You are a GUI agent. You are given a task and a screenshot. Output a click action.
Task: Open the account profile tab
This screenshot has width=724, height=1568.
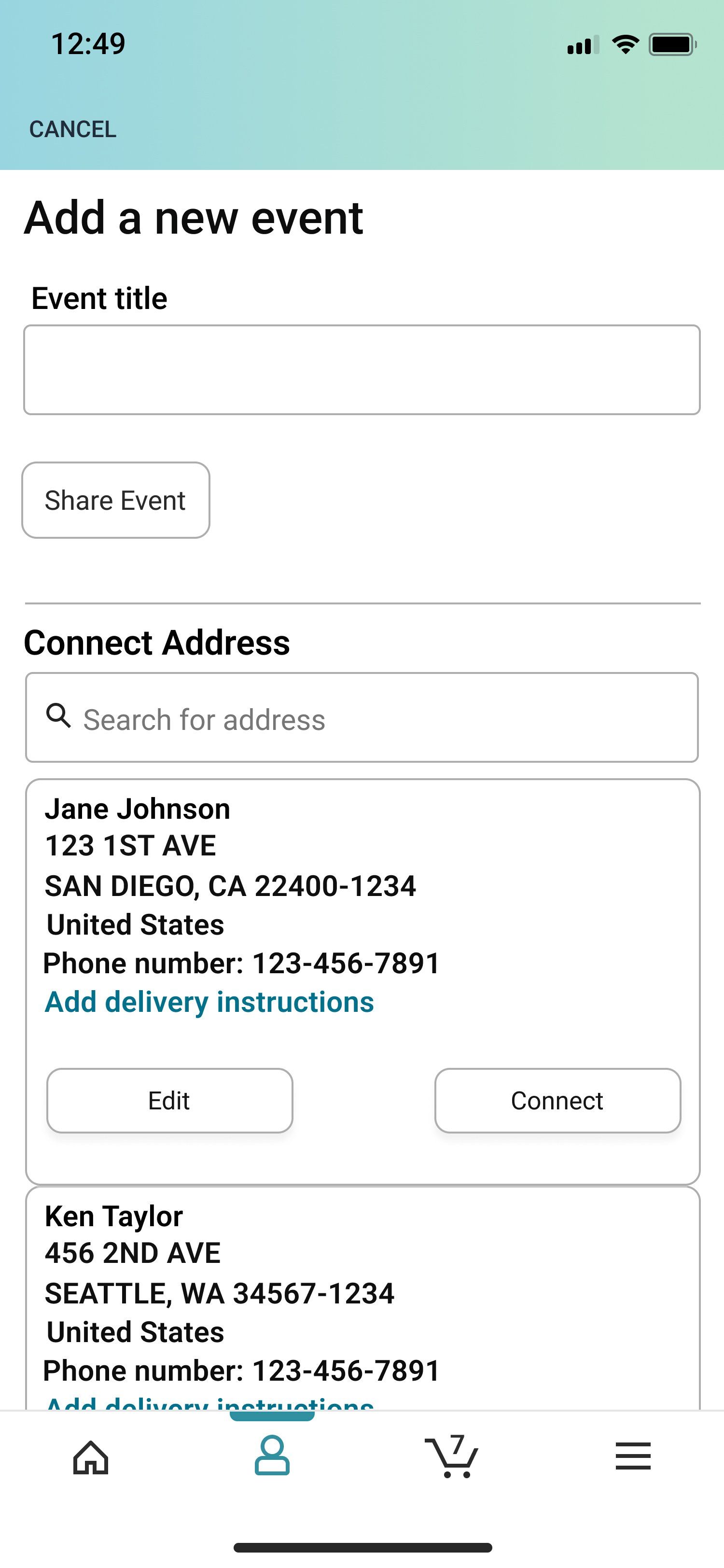pos(272,1456)
